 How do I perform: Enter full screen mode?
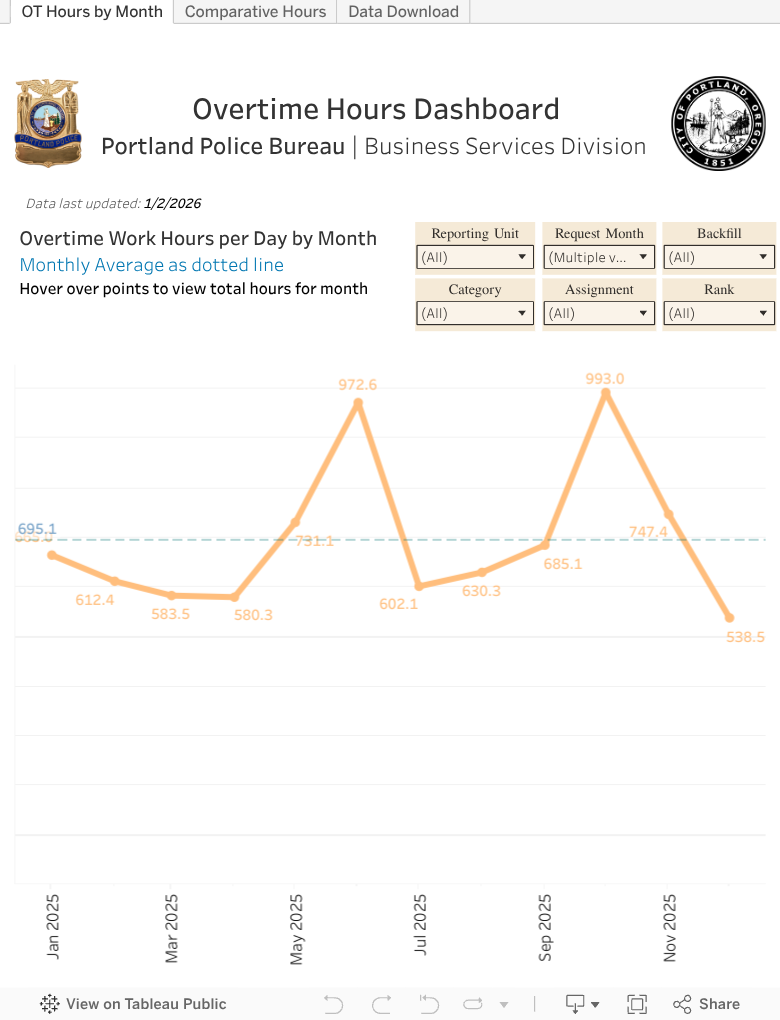point(636,1004)
